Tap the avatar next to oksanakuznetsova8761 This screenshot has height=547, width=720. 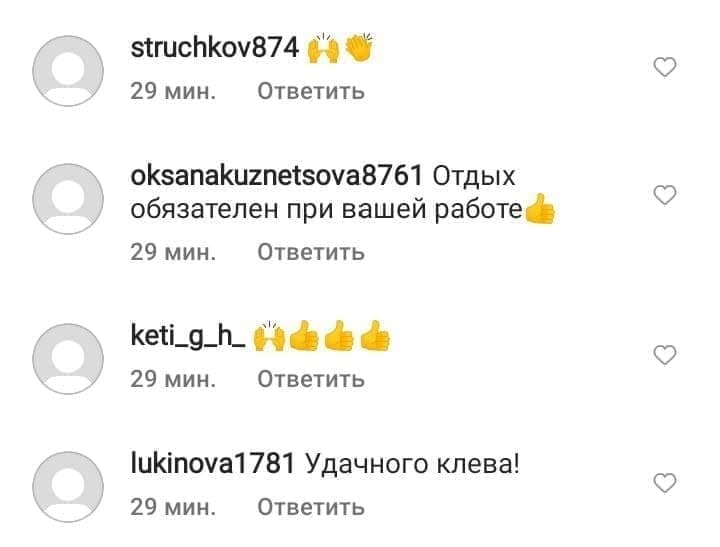pos(68,199)
